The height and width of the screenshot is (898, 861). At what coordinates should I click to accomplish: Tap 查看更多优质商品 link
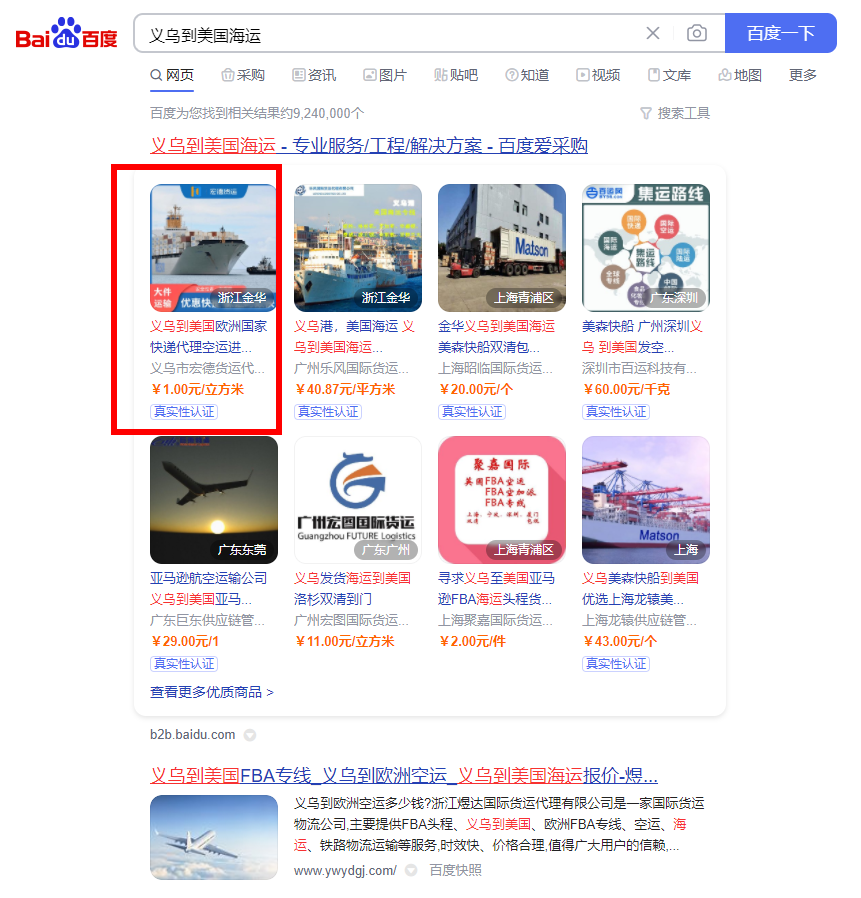[x=211, y=692]
